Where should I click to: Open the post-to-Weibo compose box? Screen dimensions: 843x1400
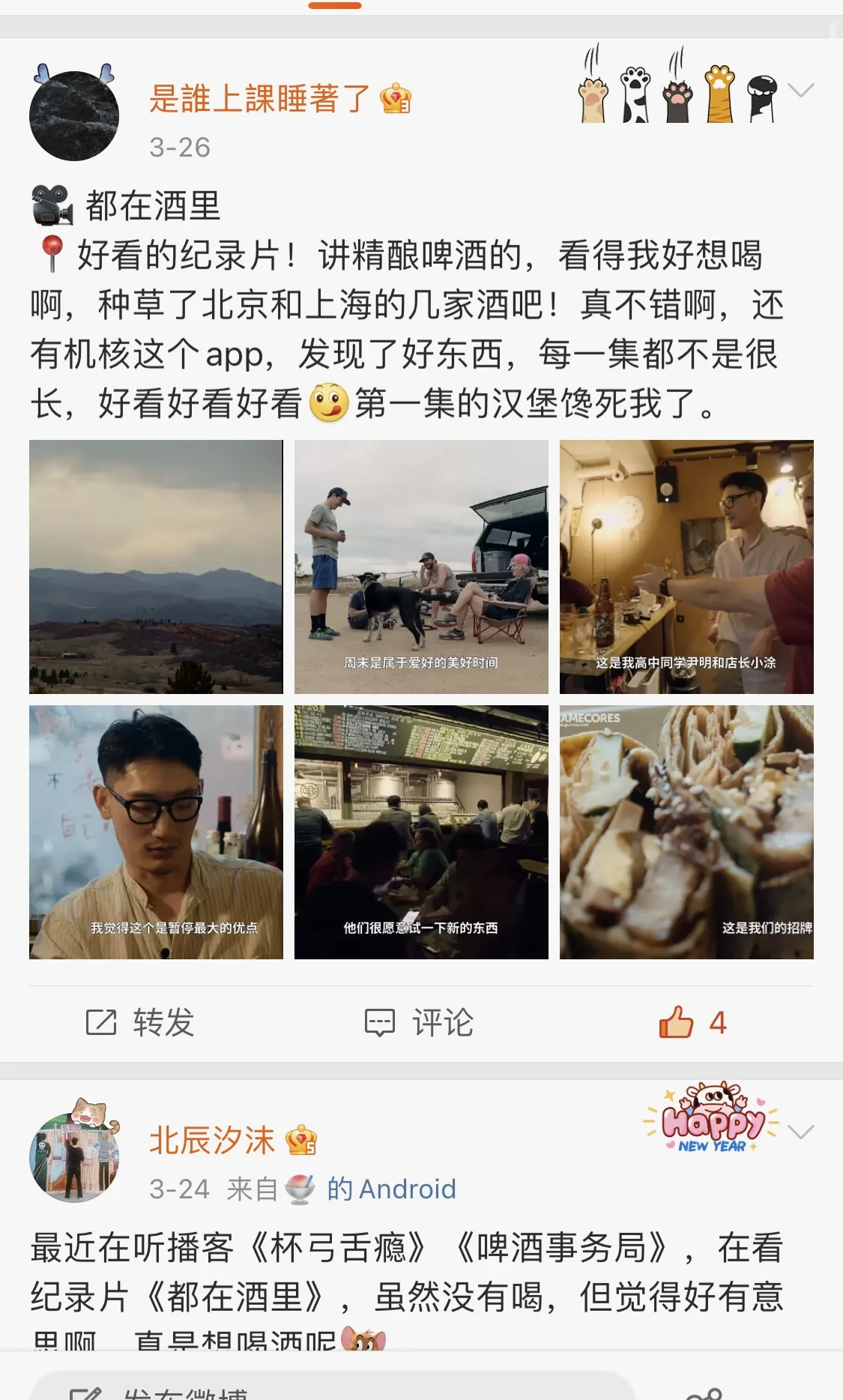(x=330, y=1387)
